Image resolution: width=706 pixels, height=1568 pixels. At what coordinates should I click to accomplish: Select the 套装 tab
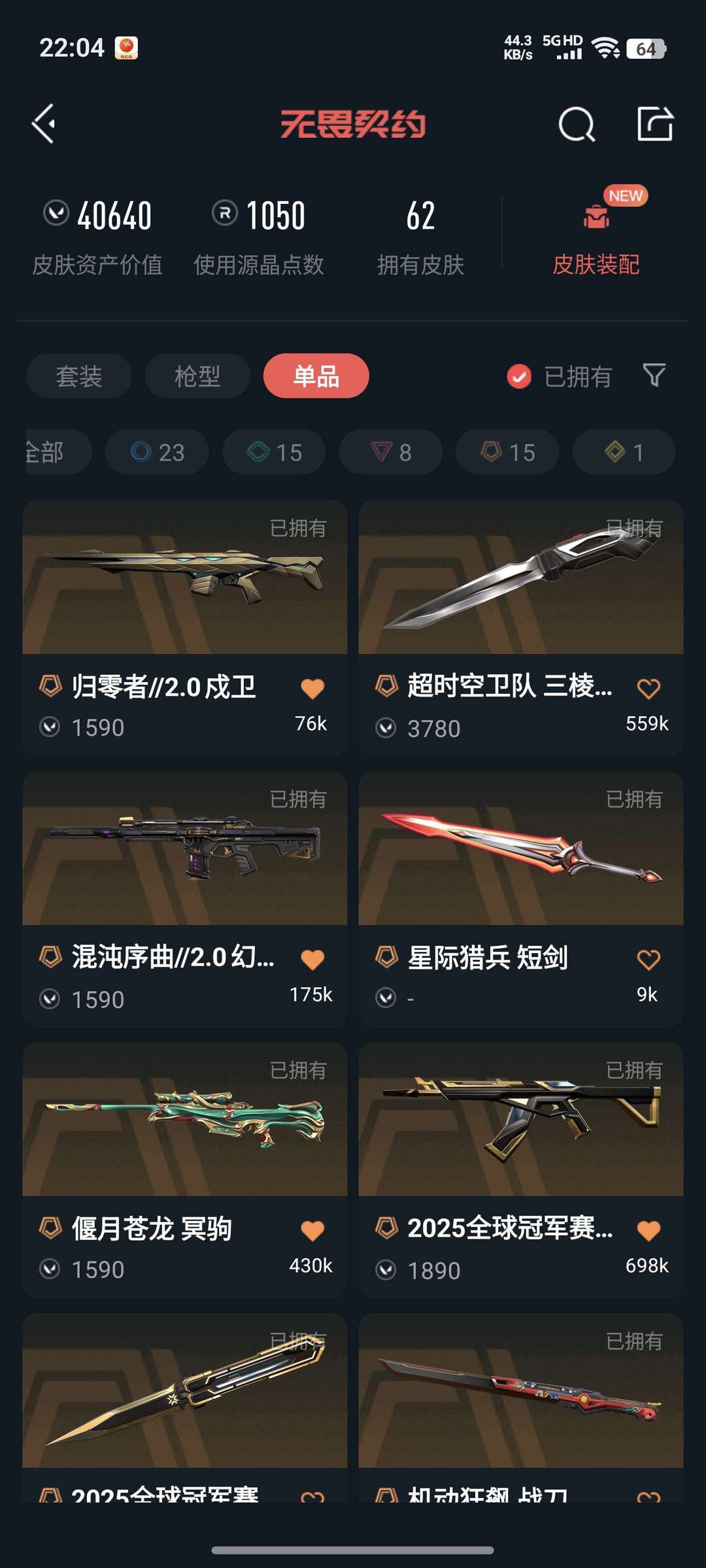78,376
